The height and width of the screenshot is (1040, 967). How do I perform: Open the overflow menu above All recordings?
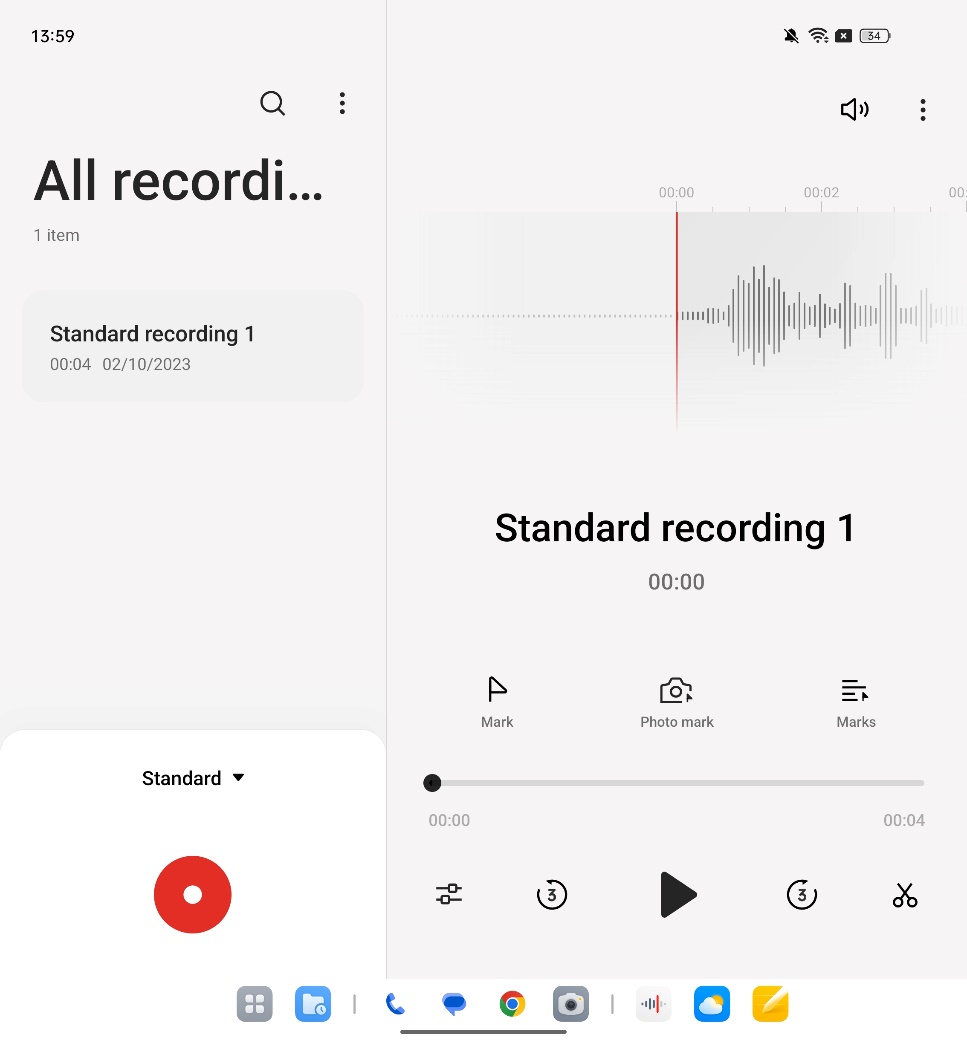(x=342, y=103)
